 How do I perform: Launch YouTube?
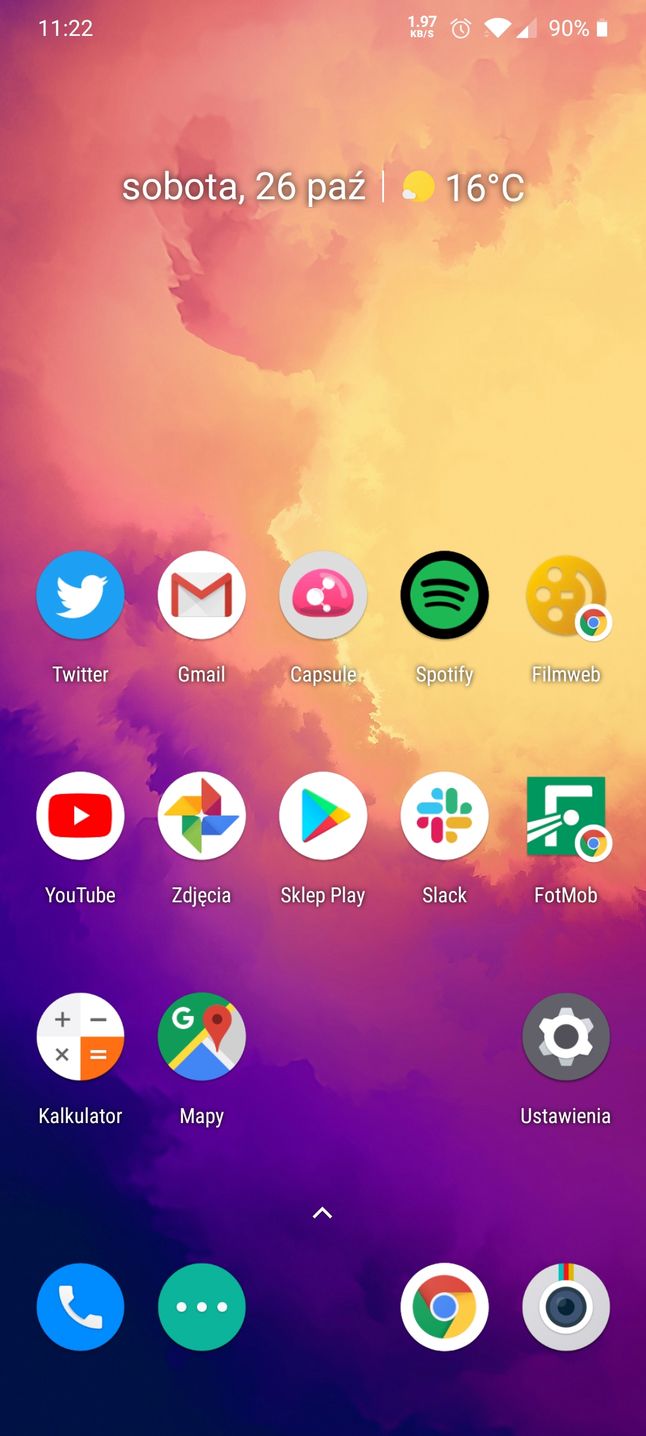80,816
